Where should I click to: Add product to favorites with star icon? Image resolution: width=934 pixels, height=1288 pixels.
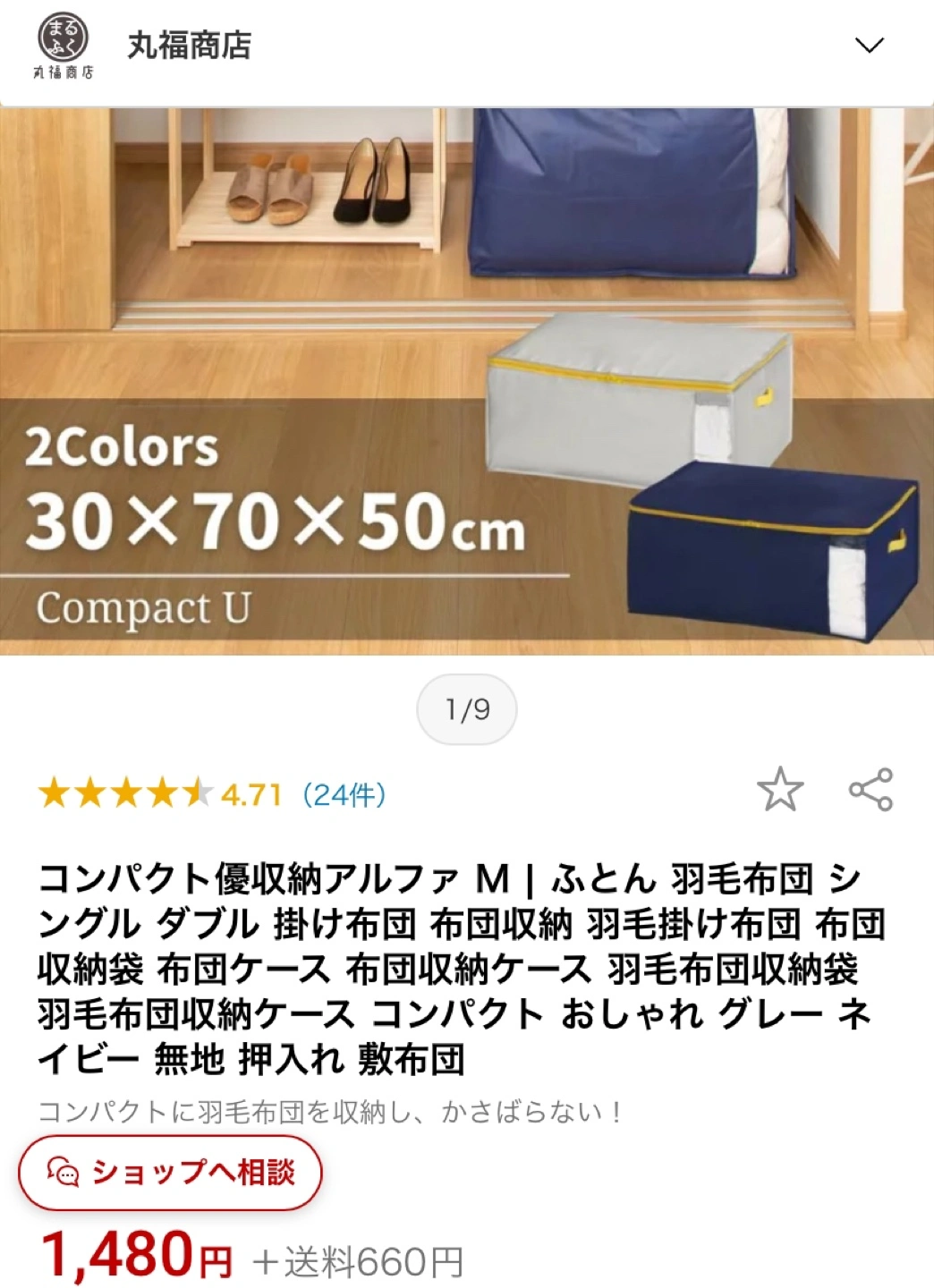point(779,790)
